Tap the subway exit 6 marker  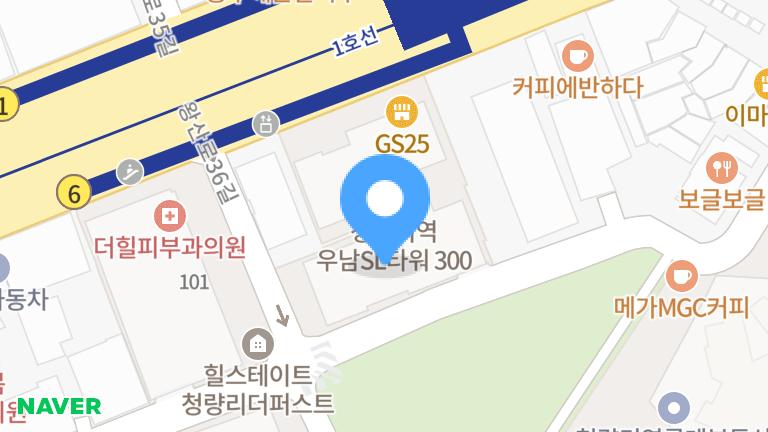click(74, 192)
